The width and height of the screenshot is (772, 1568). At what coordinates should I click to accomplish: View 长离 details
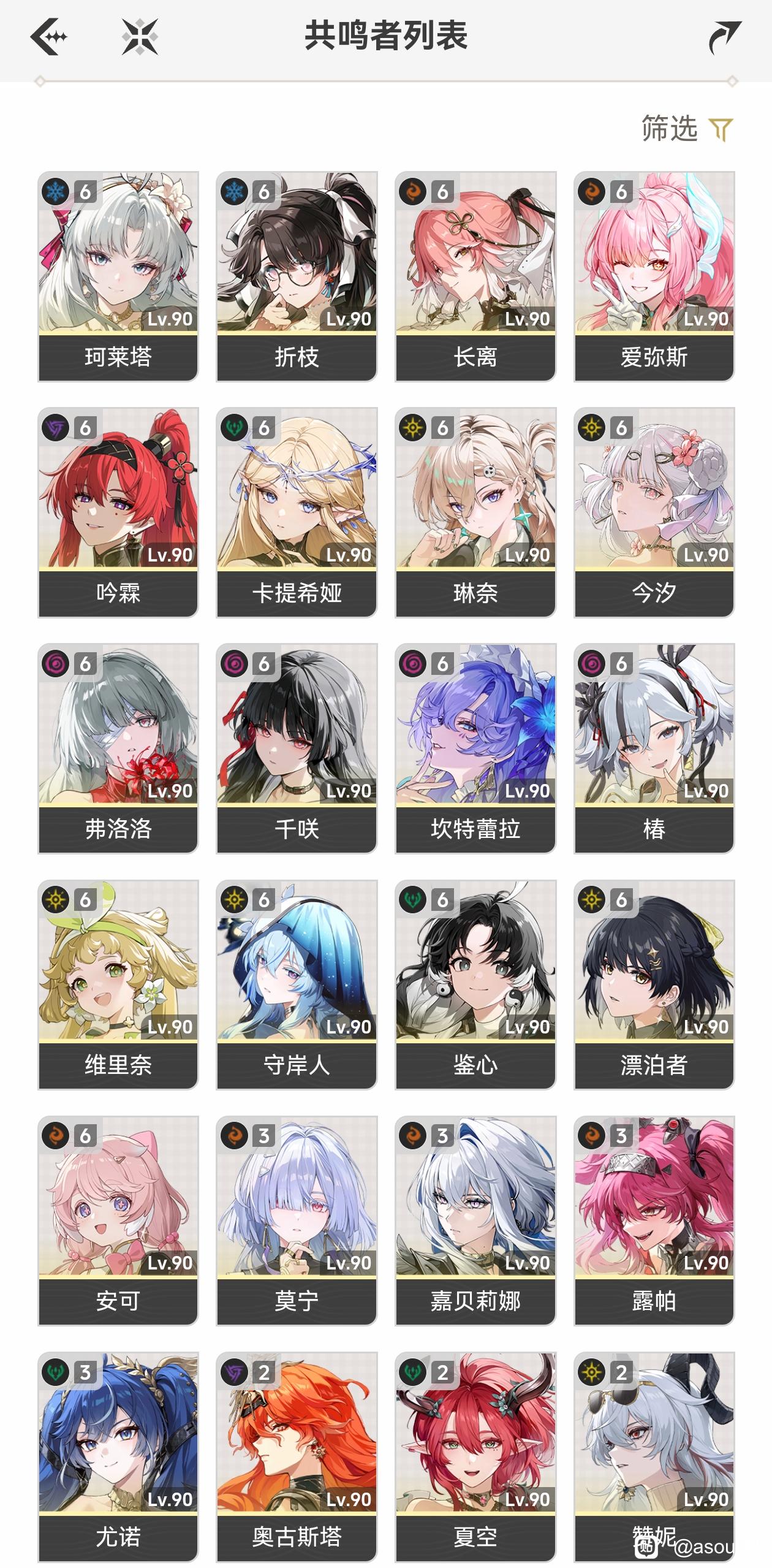click(475, 276)
